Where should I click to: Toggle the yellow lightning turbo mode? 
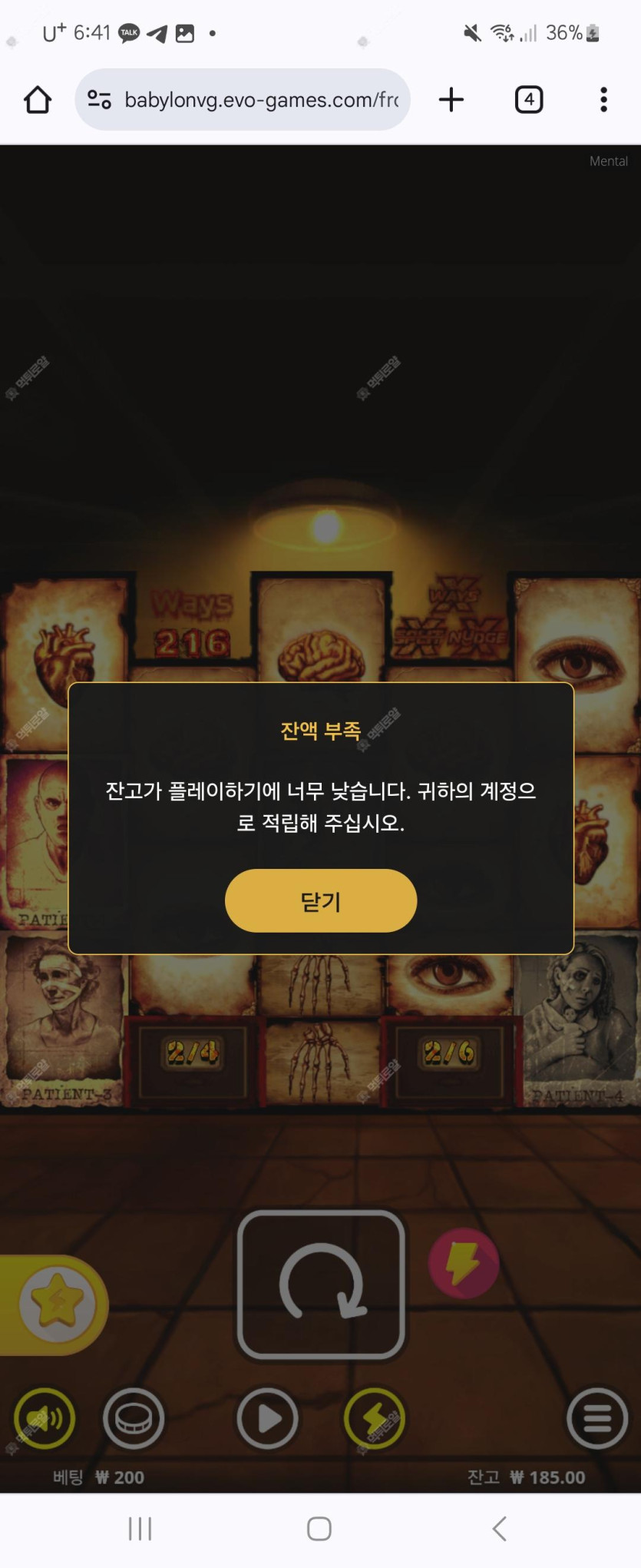[x=375, y=1418]
